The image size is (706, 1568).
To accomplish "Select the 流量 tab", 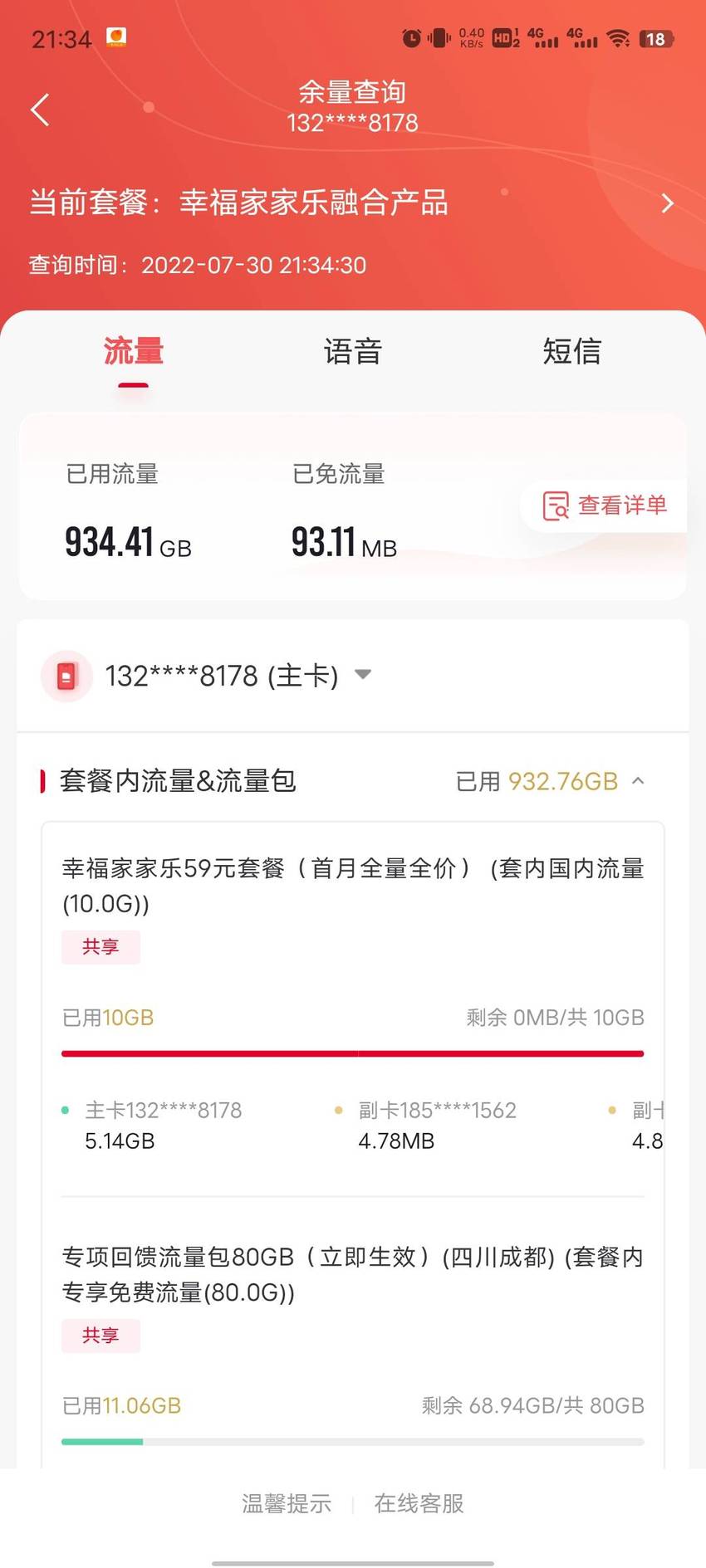I will coord(133,351).
